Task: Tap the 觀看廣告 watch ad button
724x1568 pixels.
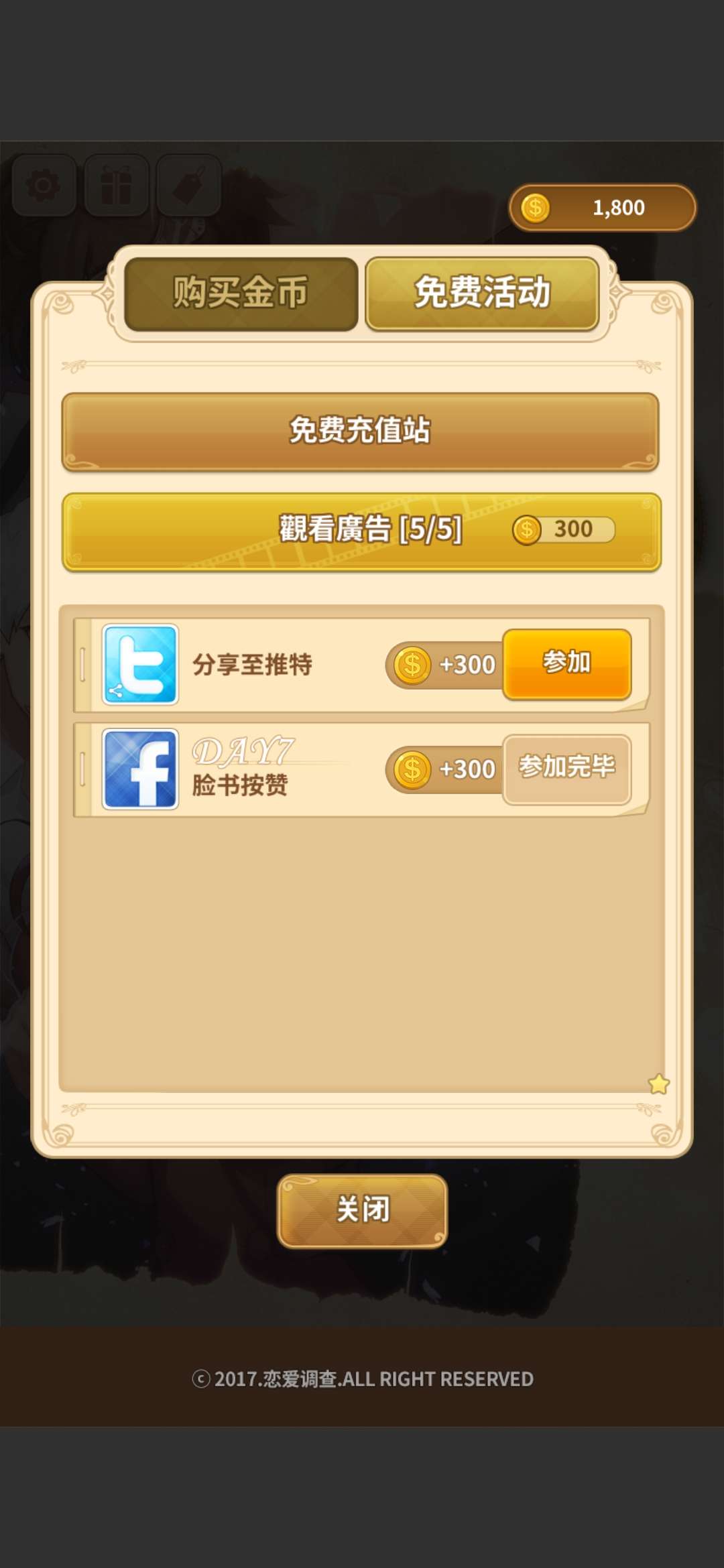Action: click(361, 531)
